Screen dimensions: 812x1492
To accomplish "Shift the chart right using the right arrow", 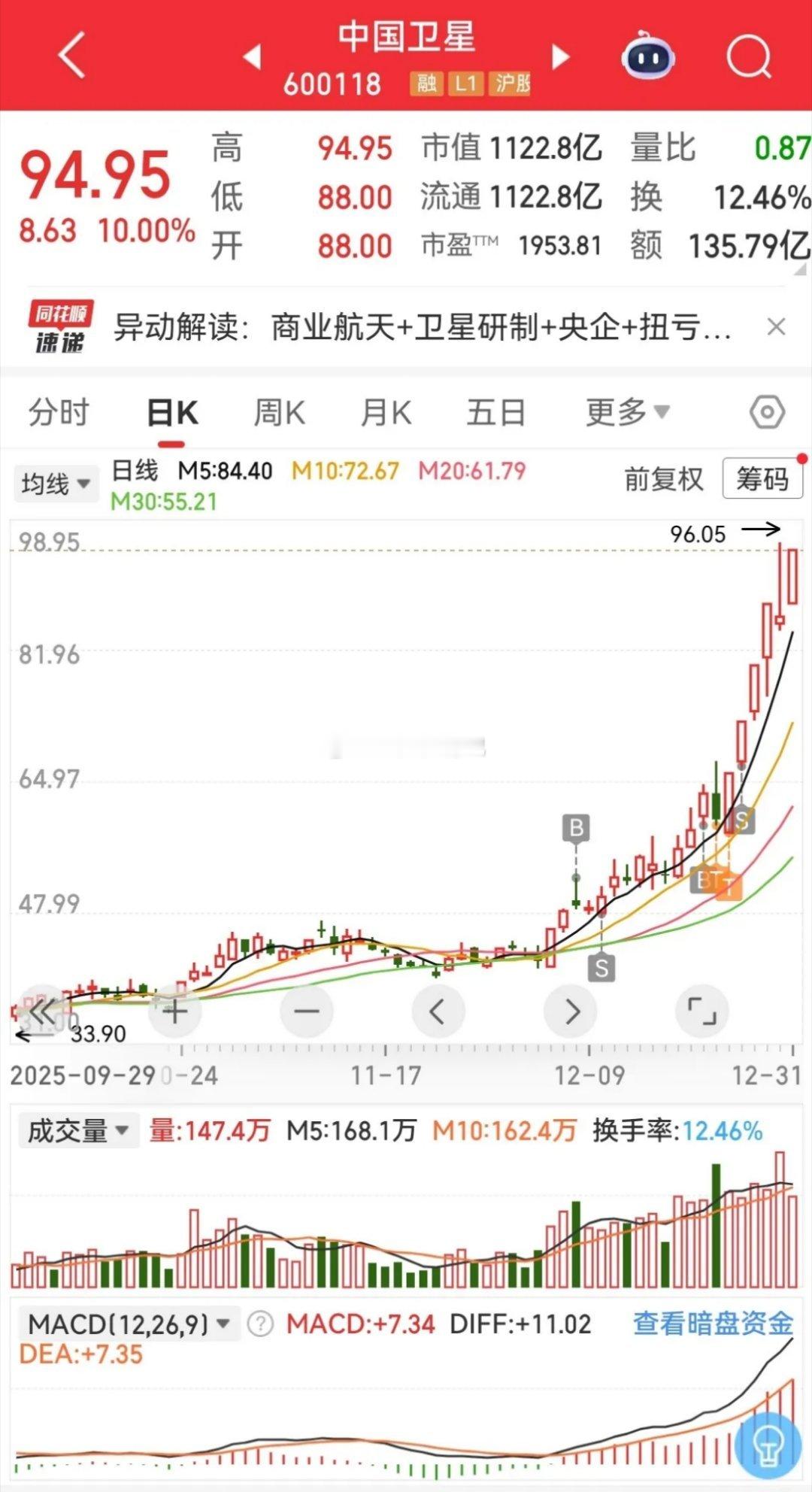I will click(x=570, y=1011).
